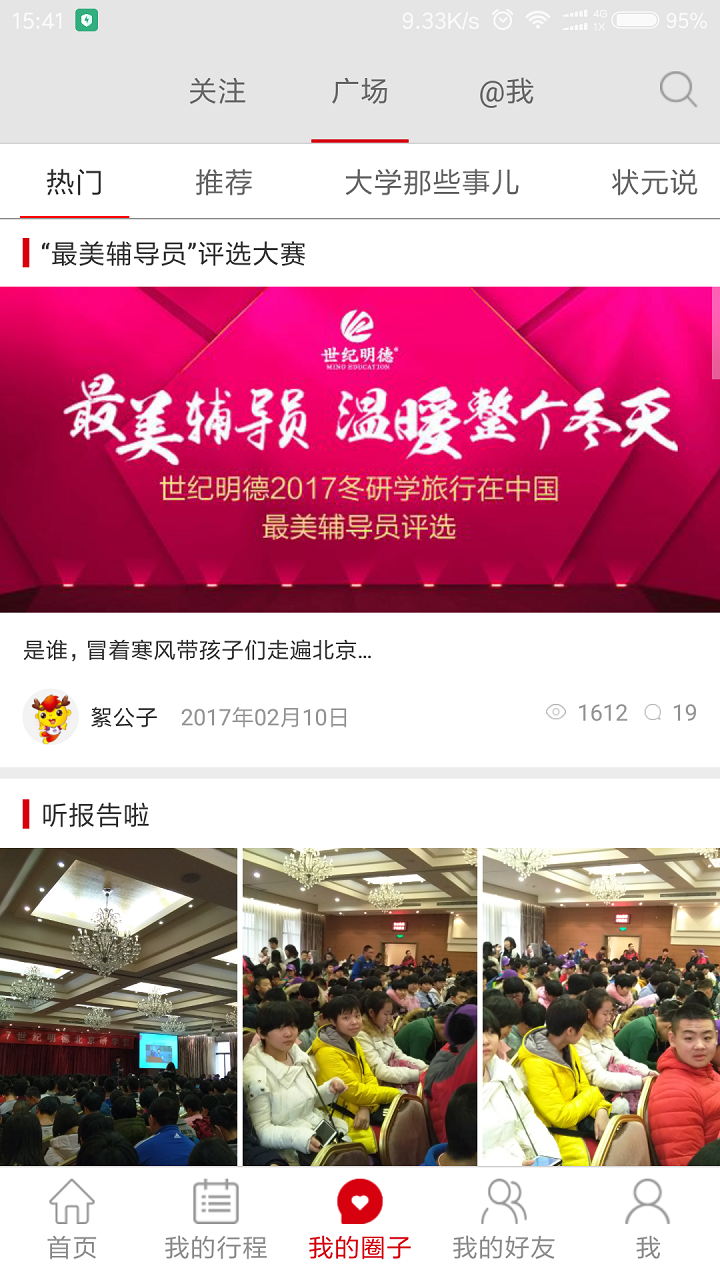Viewport: 720px width, 1280px height.
Task: Open the search magnifier icon
Action: (678, 91)
